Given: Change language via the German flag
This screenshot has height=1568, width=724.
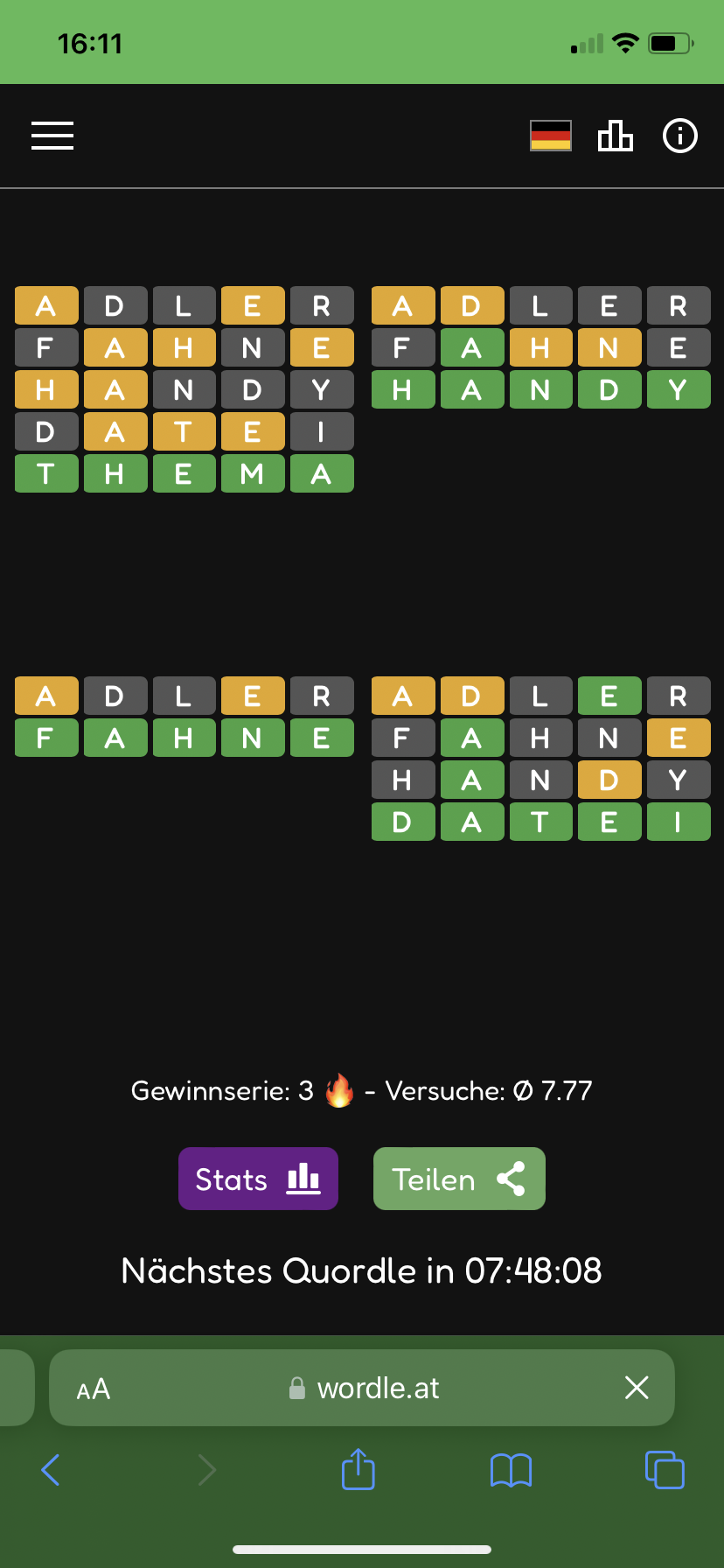Looking at the screenshot, I should 551,136.
